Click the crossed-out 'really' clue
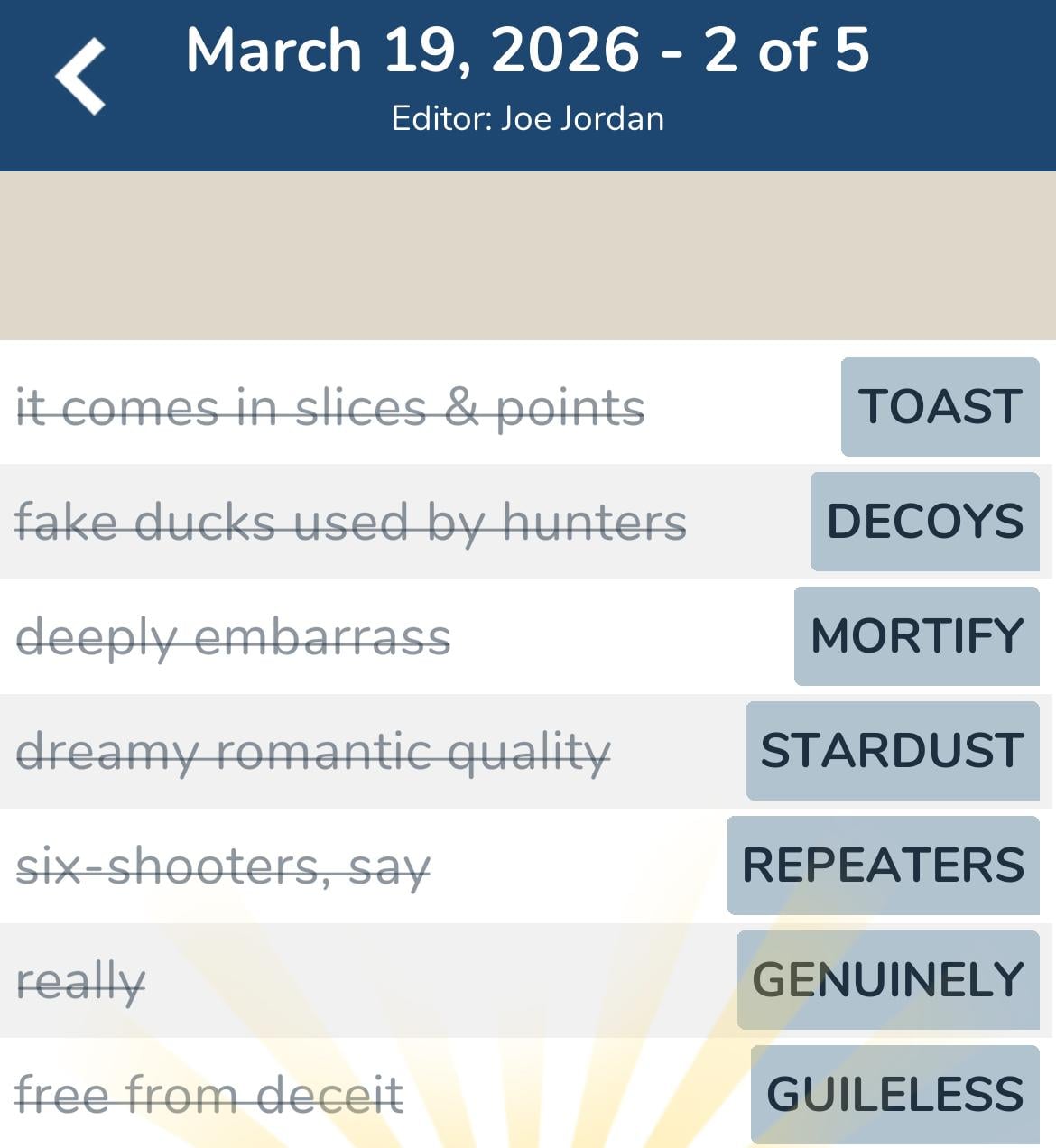 point(80,979)
